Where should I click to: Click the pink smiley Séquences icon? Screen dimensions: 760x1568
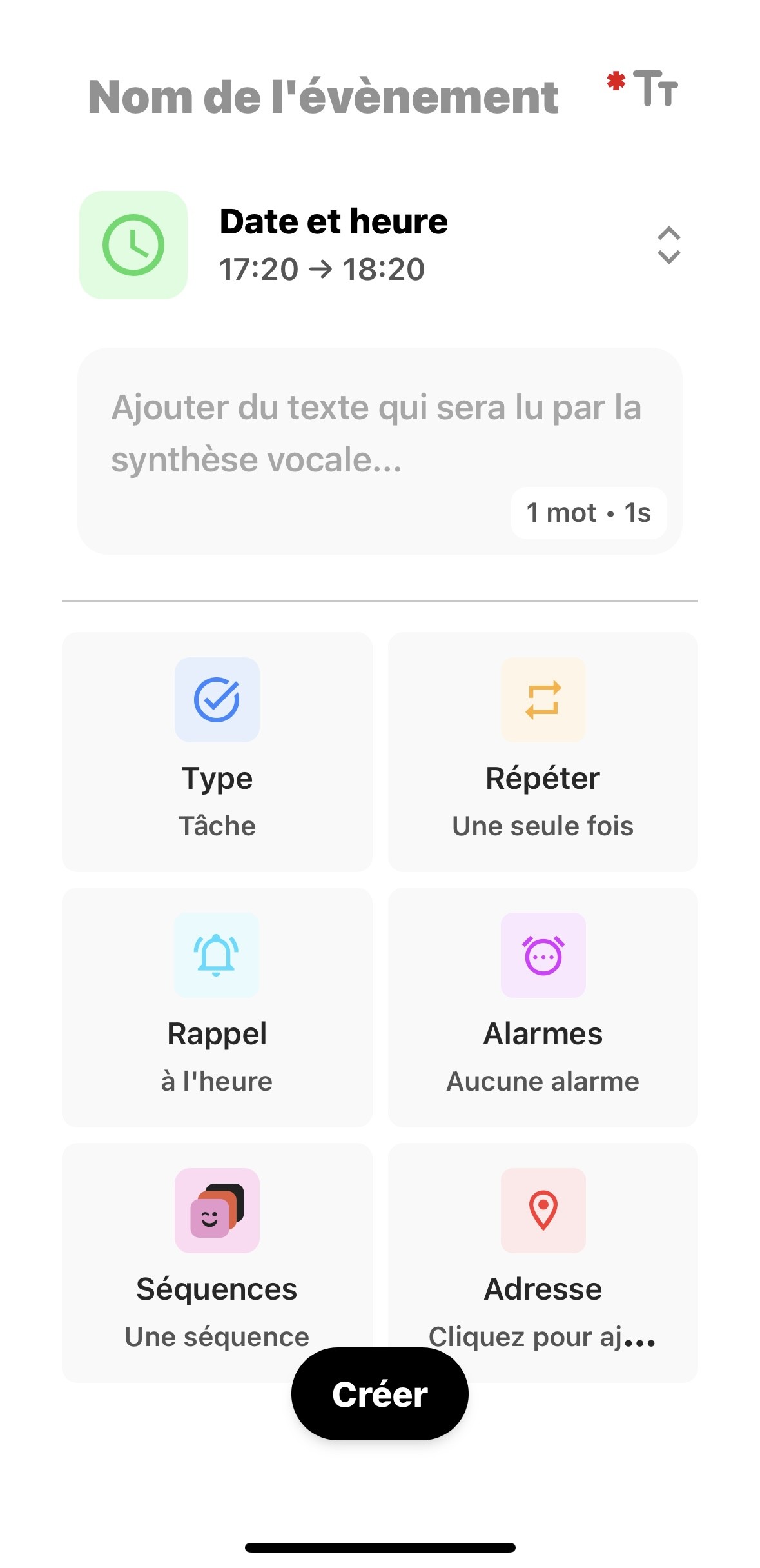[217, 1211]
